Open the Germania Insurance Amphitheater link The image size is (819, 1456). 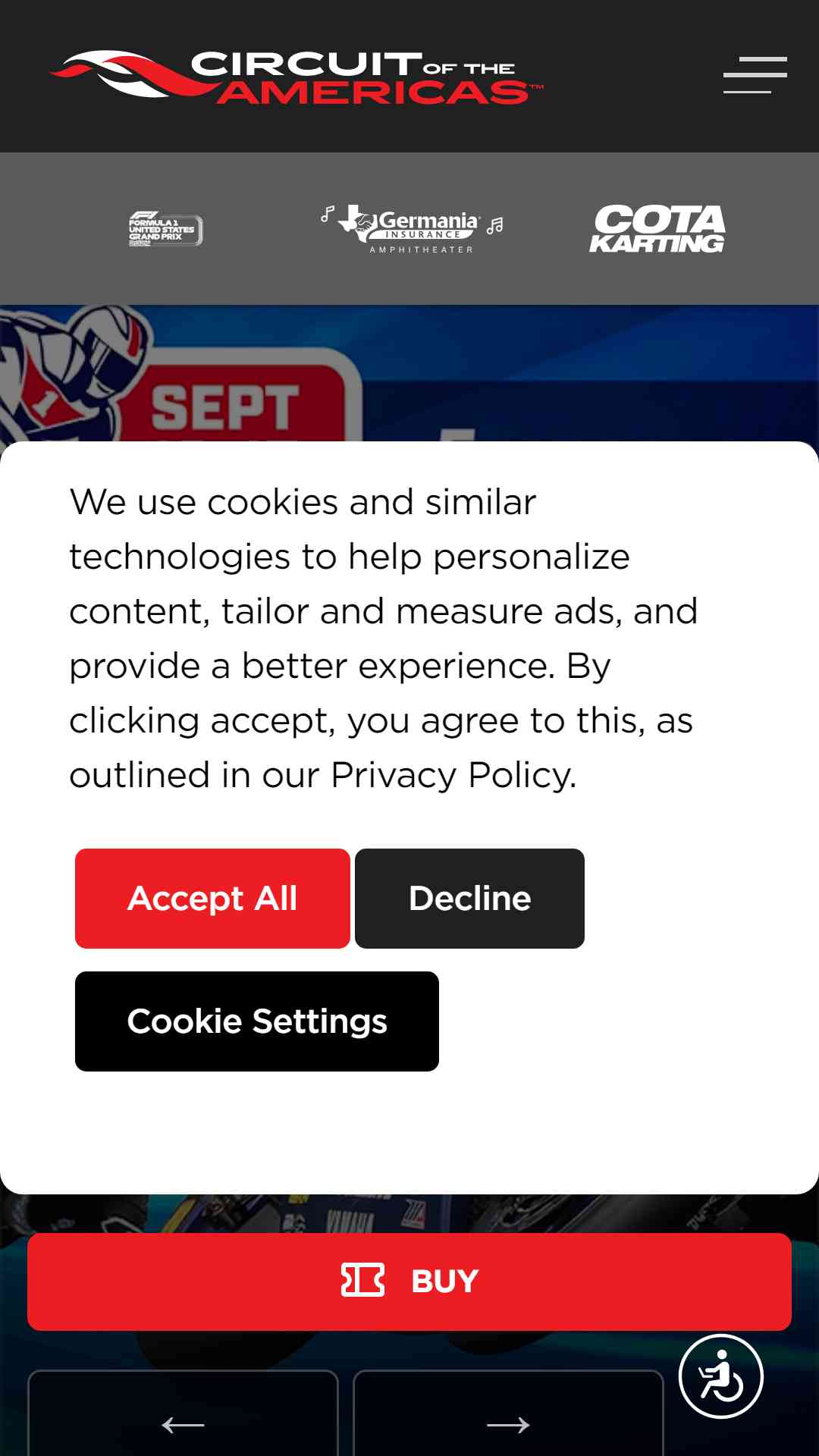[x=412, y=228]
